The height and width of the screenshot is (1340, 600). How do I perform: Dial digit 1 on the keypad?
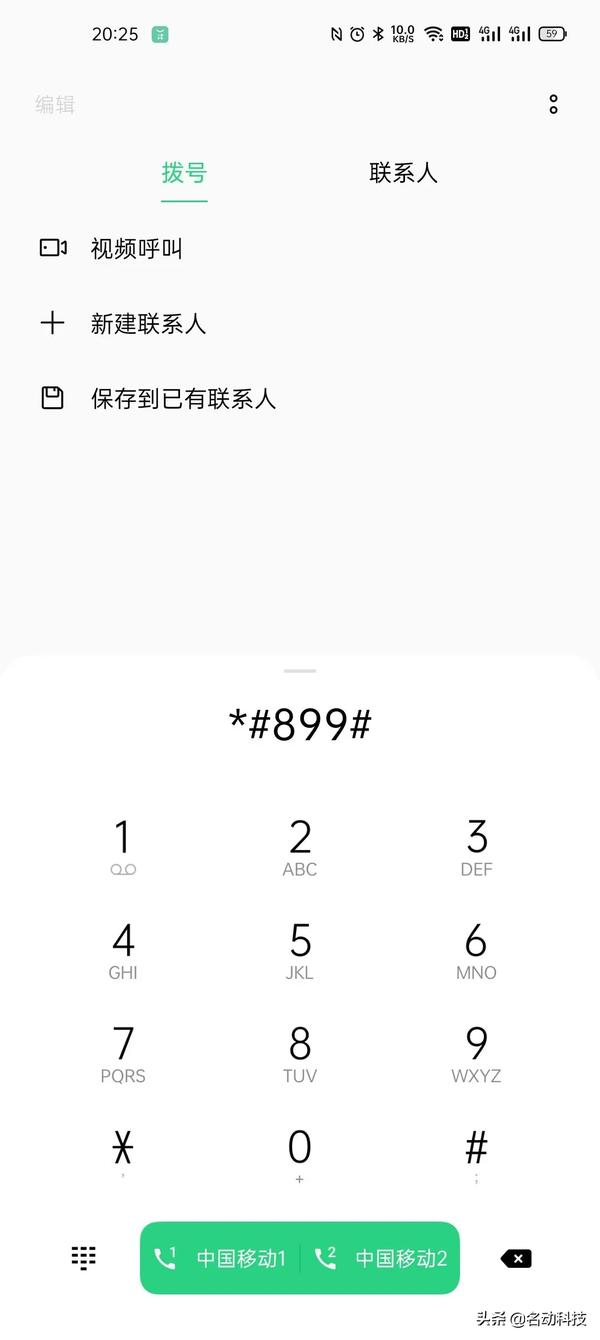(x=123, y=846)
